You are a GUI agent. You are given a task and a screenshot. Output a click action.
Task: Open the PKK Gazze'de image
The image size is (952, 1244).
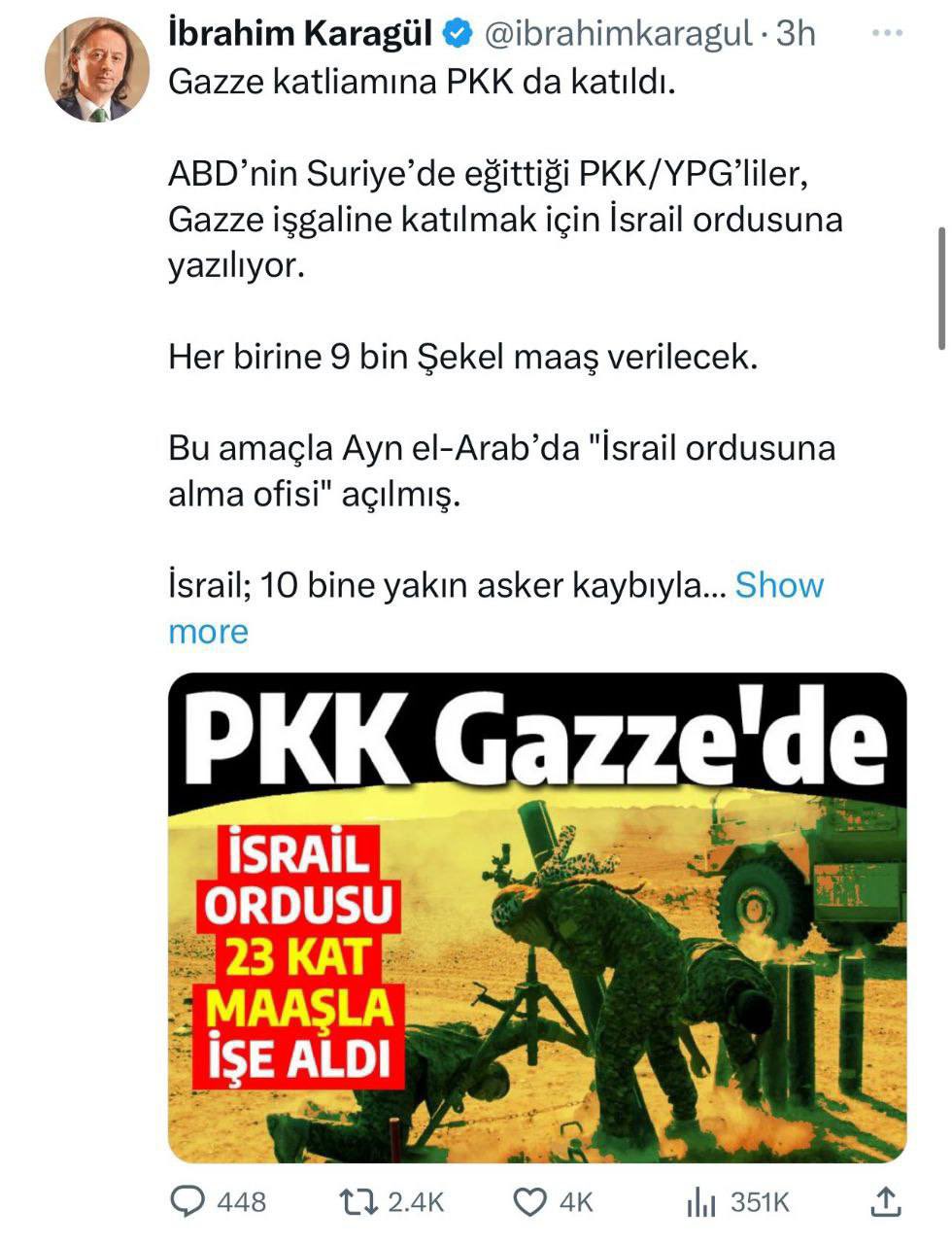[x=537, y=916]
